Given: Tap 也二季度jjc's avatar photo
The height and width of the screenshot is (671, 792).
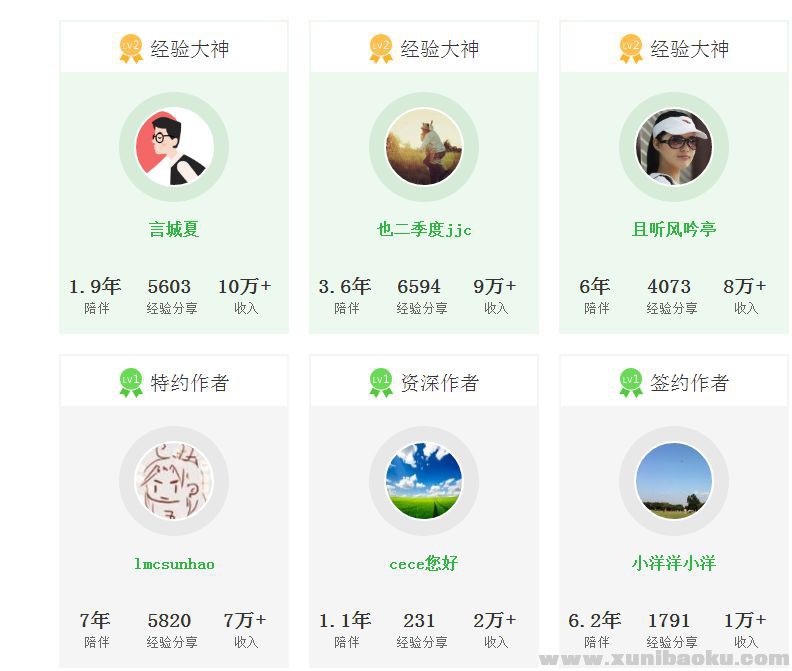Looking at the screenshot, I should (x=424, y=147).
